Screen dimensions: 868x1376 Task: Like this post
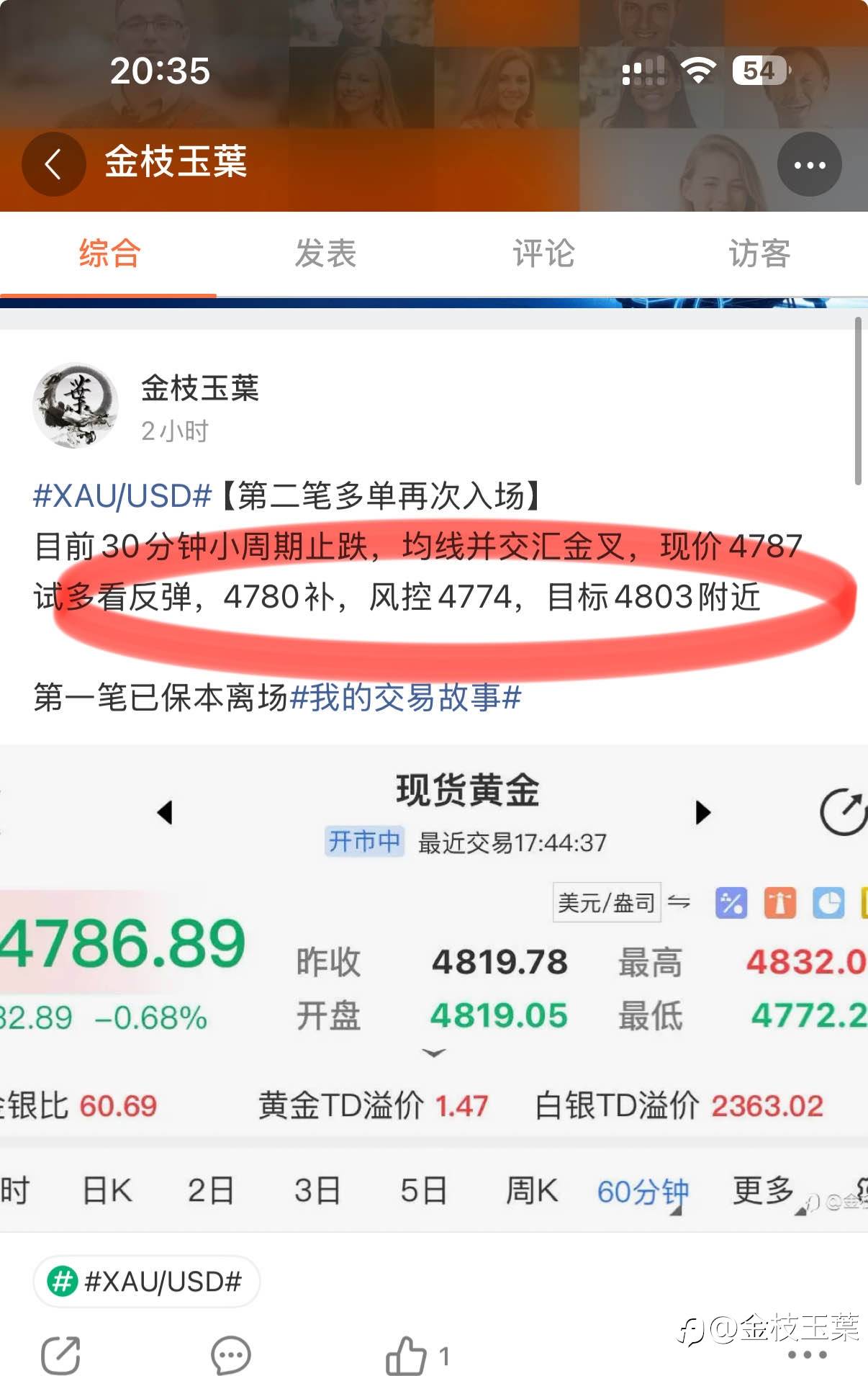[x=417, y=1356]
